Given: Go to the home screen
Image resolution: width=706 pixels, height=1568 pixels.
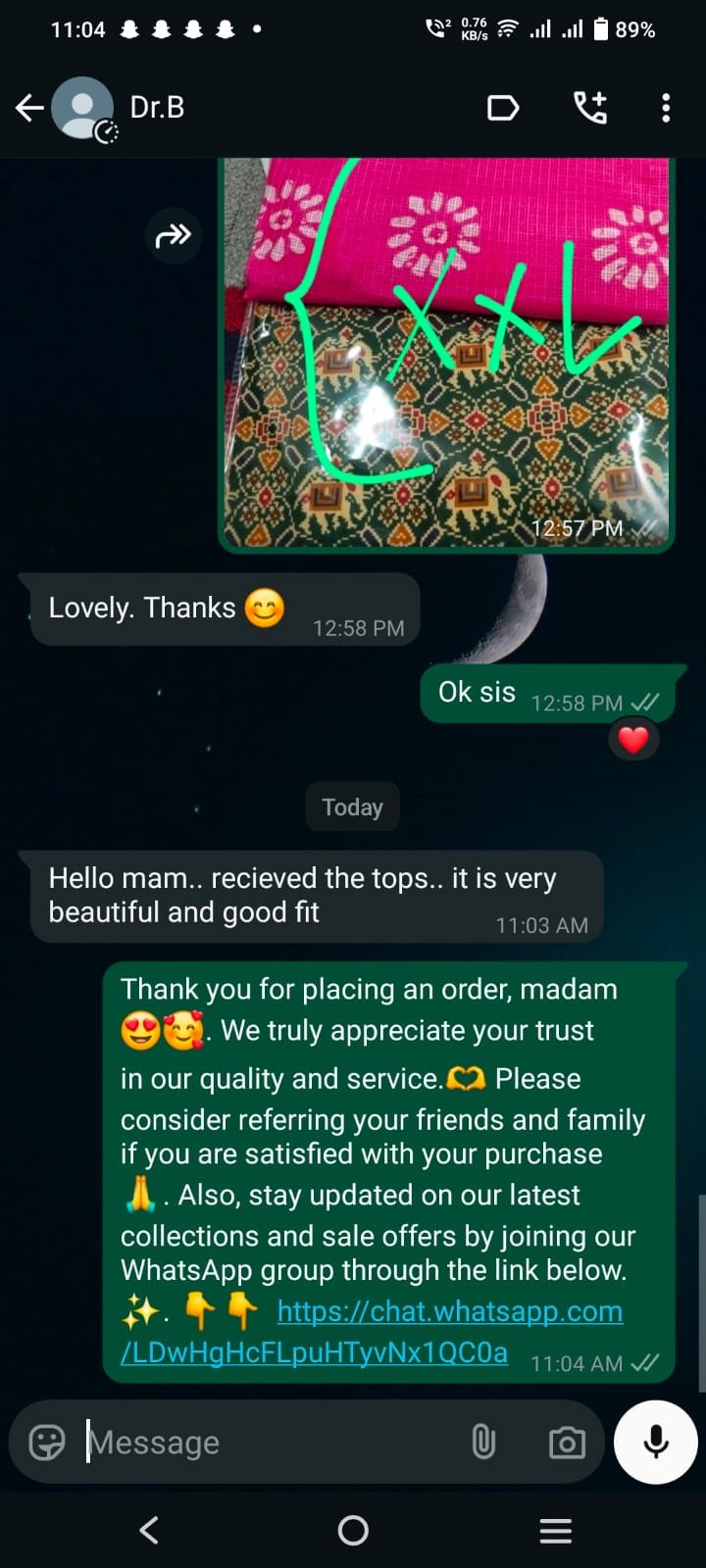Looking at the screenshot, I should tap(353, 1530).
